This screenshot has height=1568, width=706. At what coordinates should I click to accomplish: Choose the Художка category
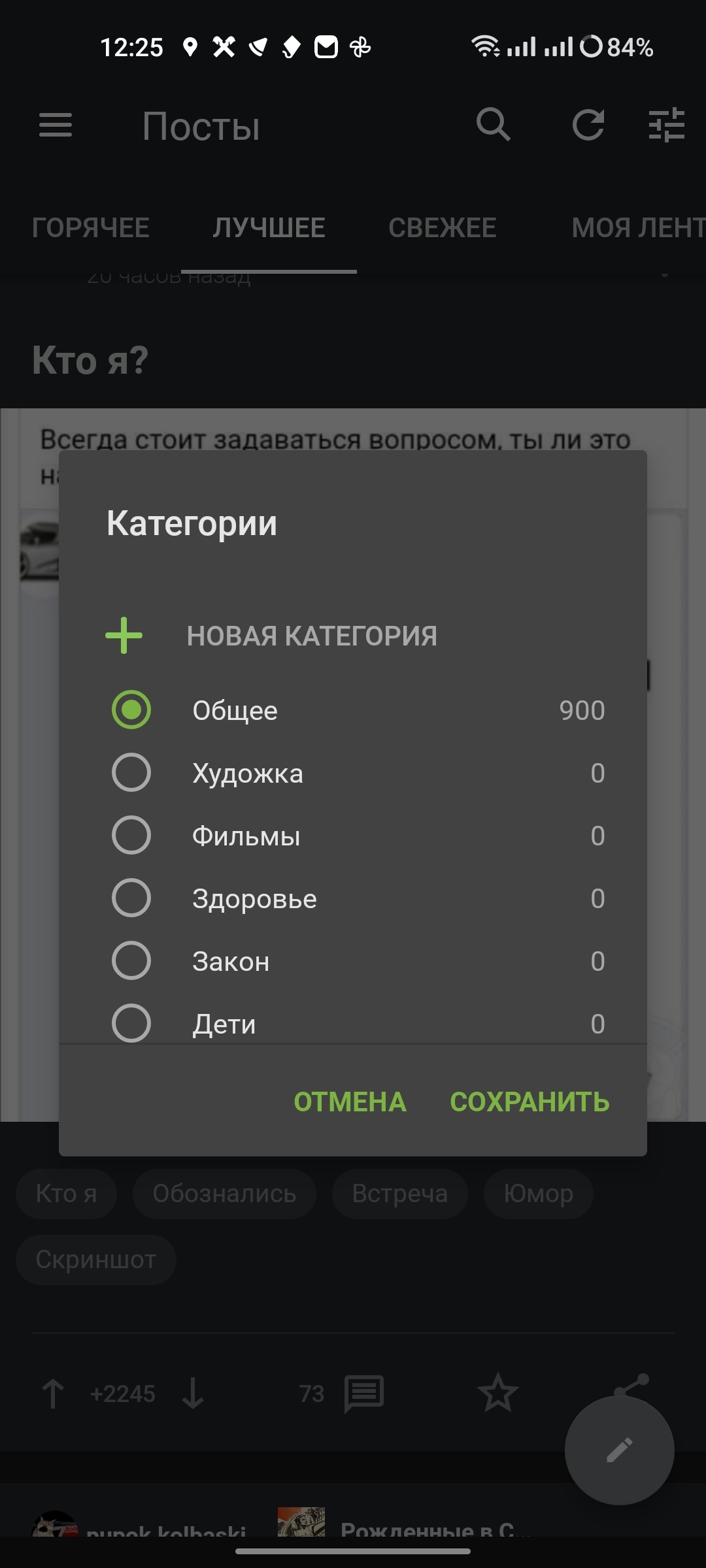[131, 772]
